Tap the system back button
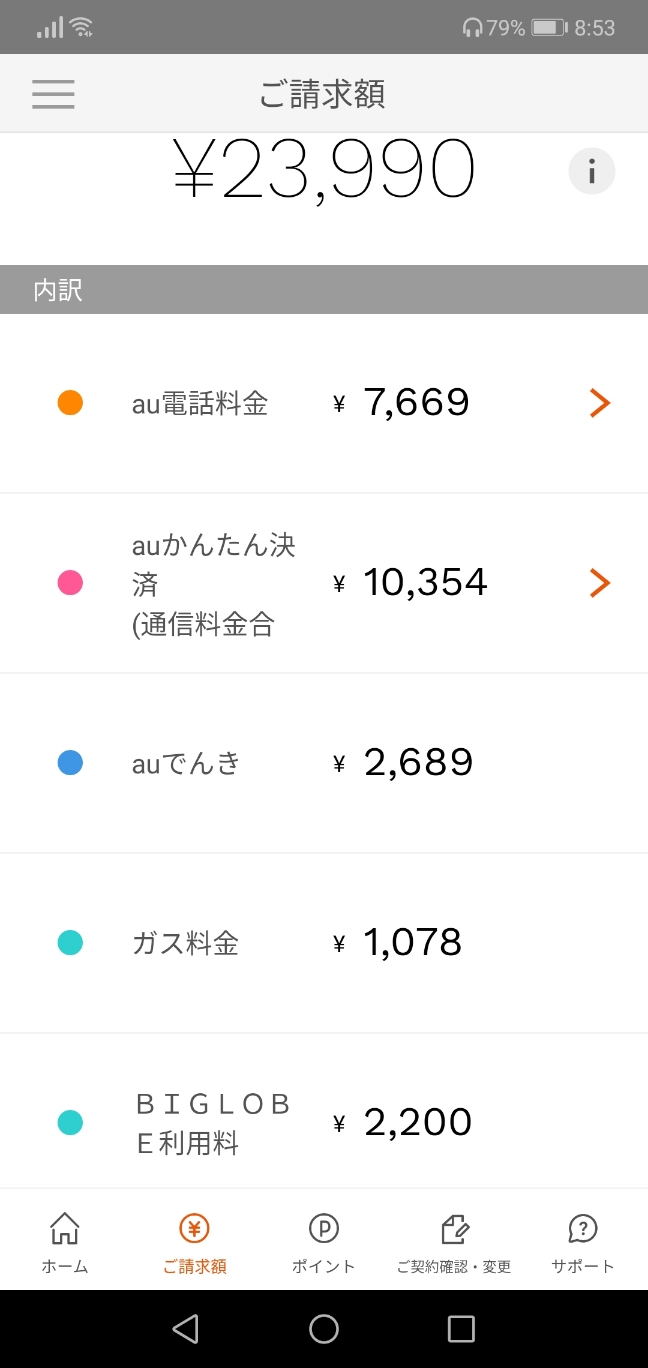The image size is (648, 1368). tap(185, 1328)
